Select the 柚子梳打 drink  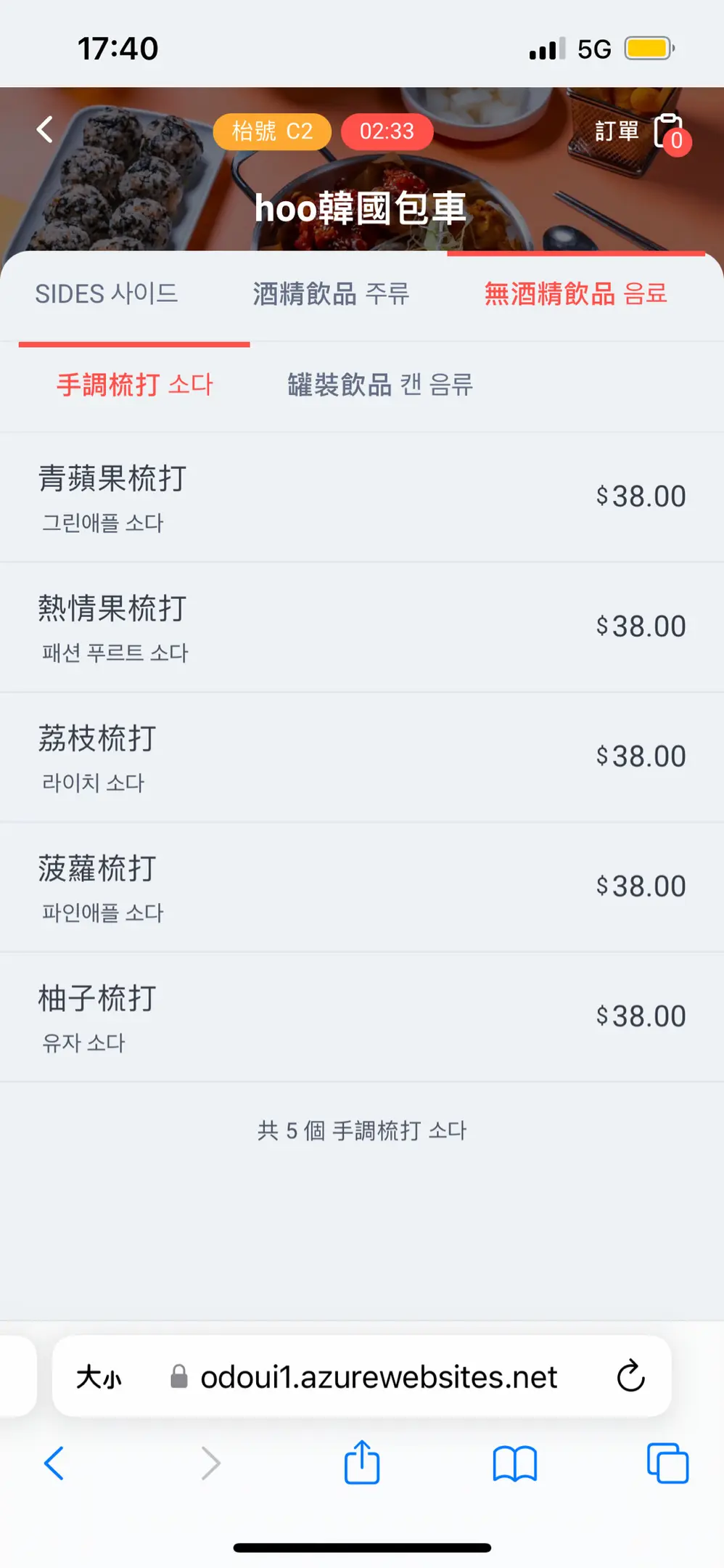pos(362,1017)
